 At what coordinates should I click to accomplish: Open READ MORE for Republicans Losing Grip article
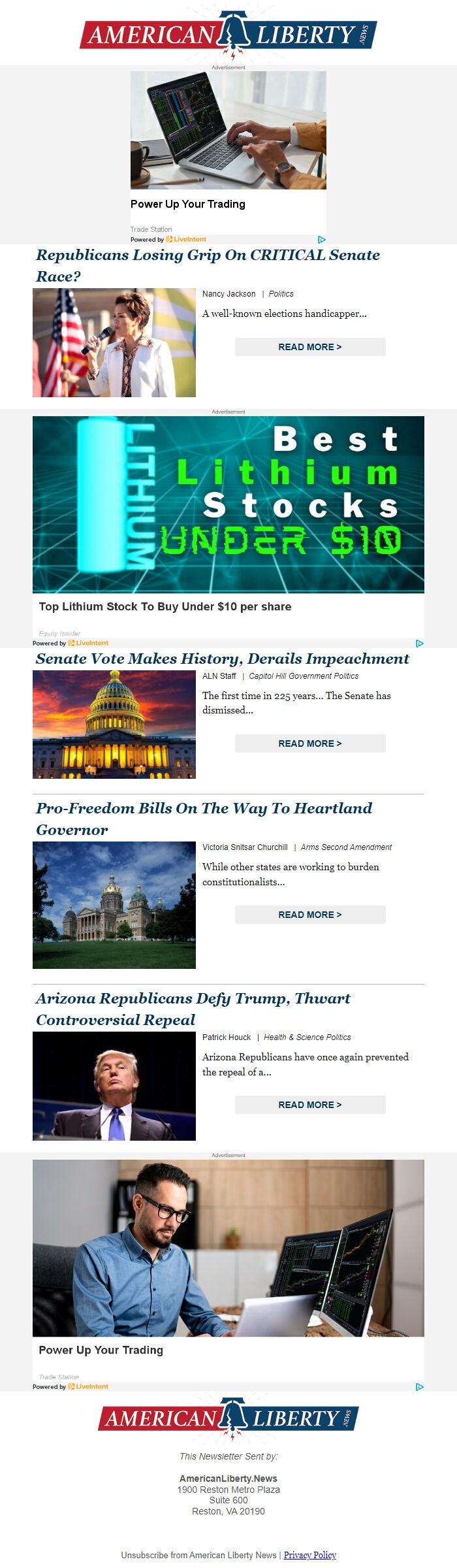coord(310,347)
